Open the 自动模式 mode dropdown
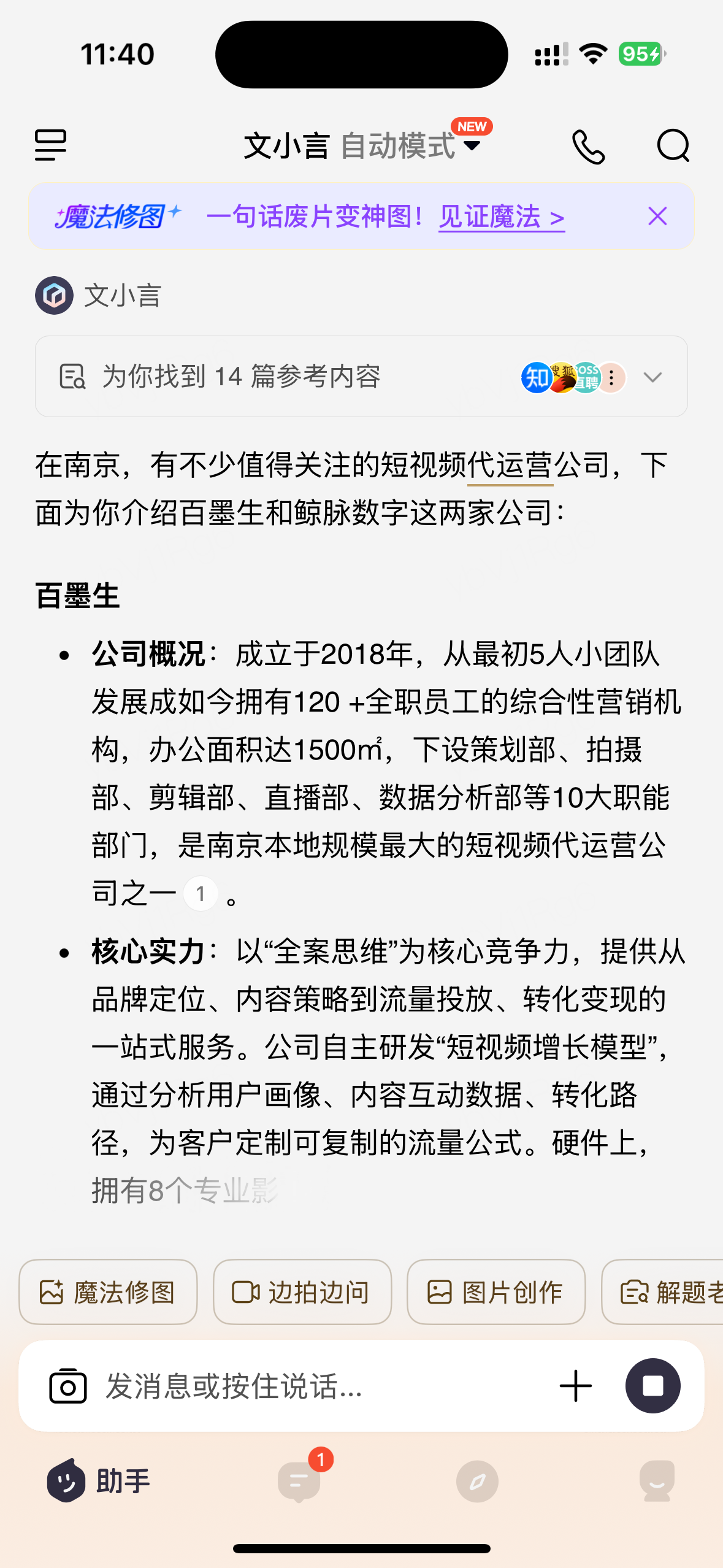This screenshot has width=723, height=1568. pyautogui.click(x=410, y=146)
